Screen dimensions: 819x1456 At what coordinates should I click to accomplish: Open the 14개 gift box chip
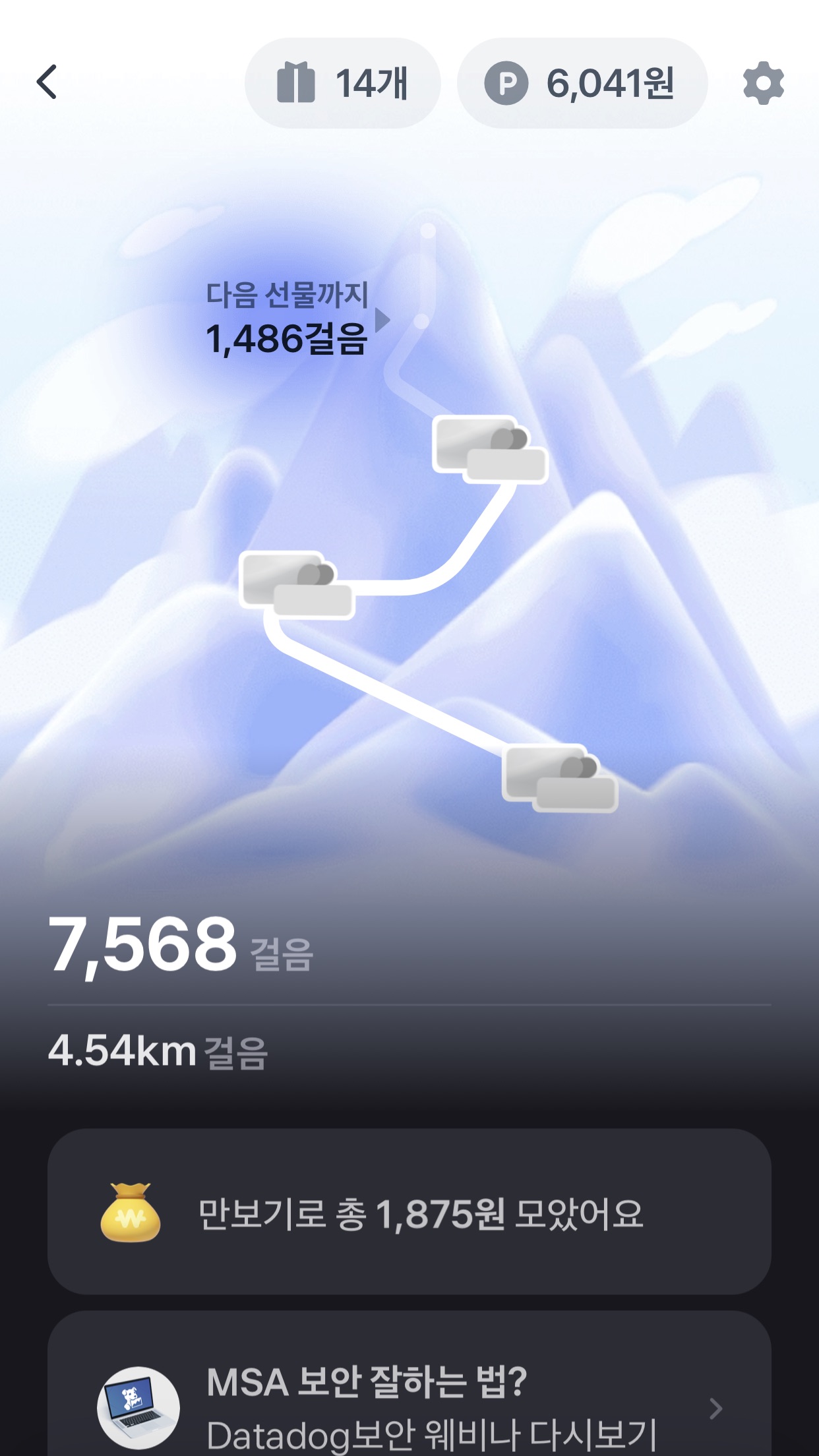342,83
